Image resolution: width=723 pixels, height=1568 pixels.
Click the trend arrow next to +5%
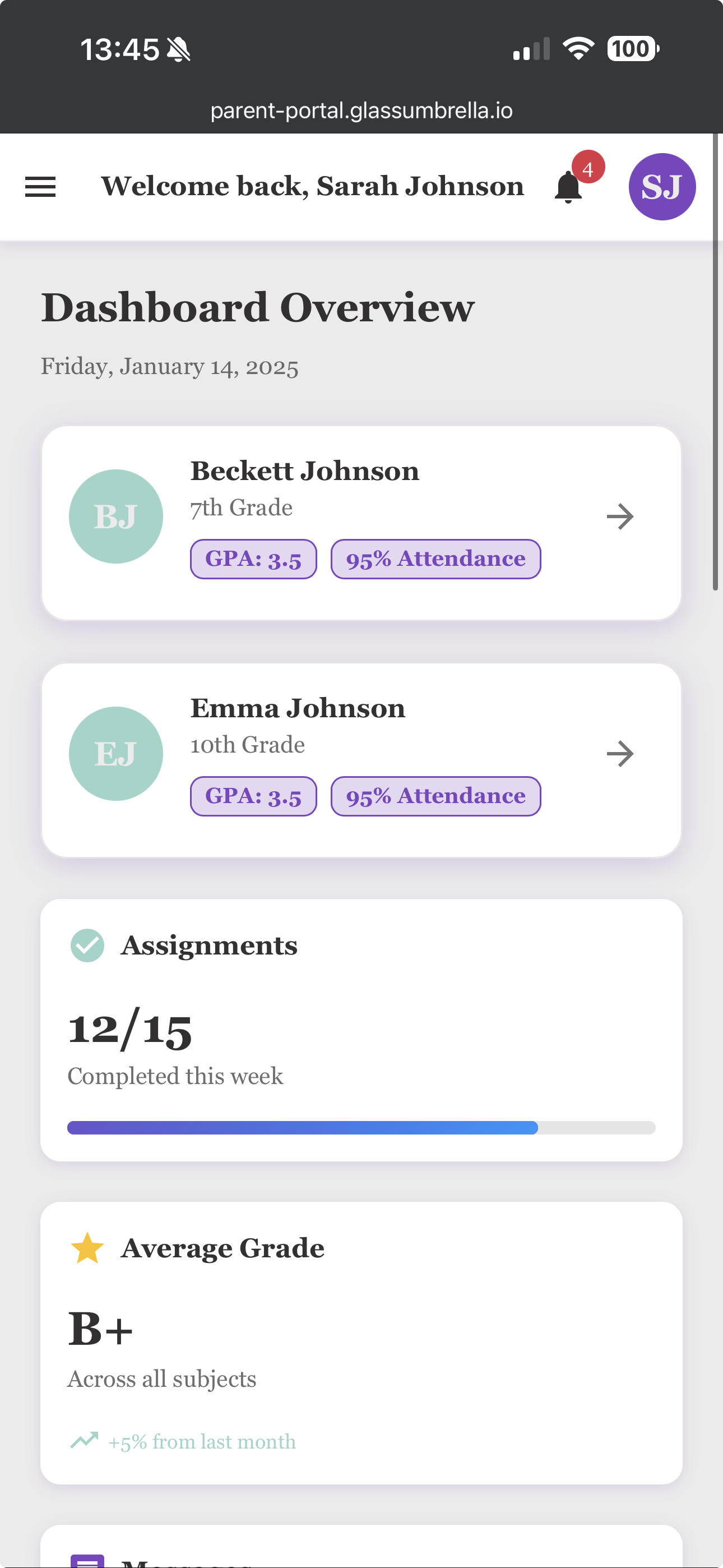(x=86, y=1440)
